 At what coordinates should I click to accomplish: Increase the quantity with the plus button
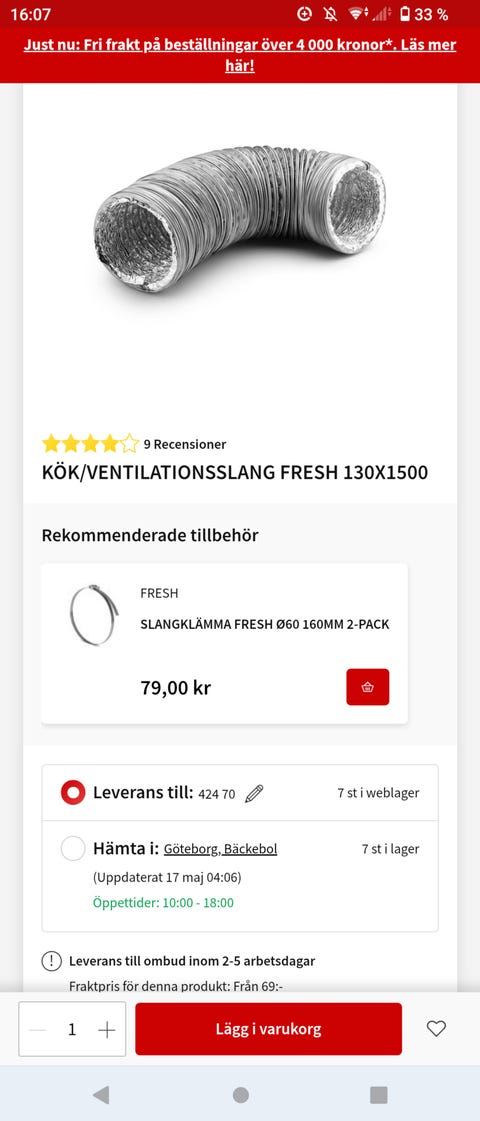click(107, 1029)
